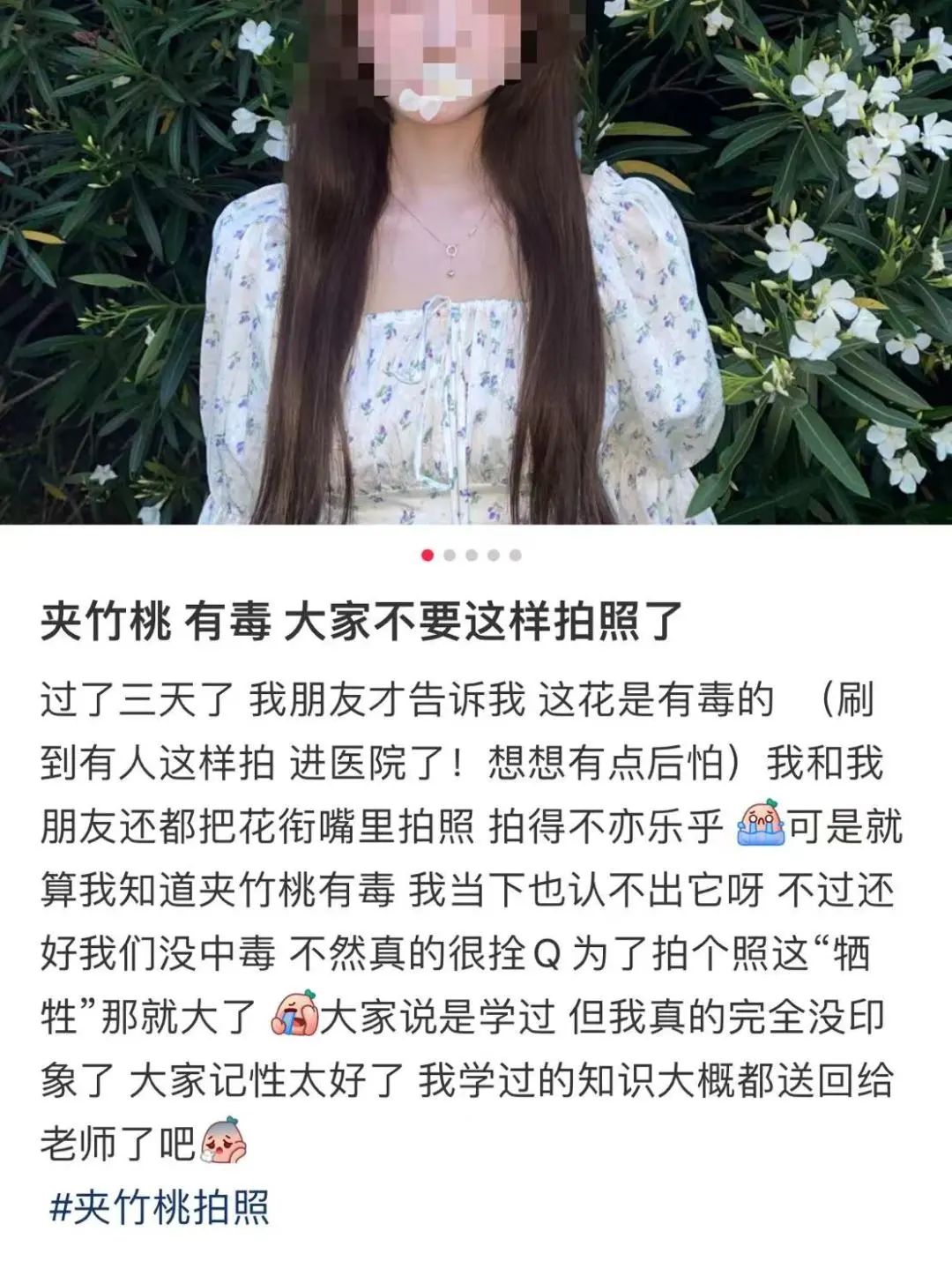Image resolution: width=952 pixels, height=1261 pixels.
Task: Open the last image via the fifth dot
Action: (x=515, y=555)
